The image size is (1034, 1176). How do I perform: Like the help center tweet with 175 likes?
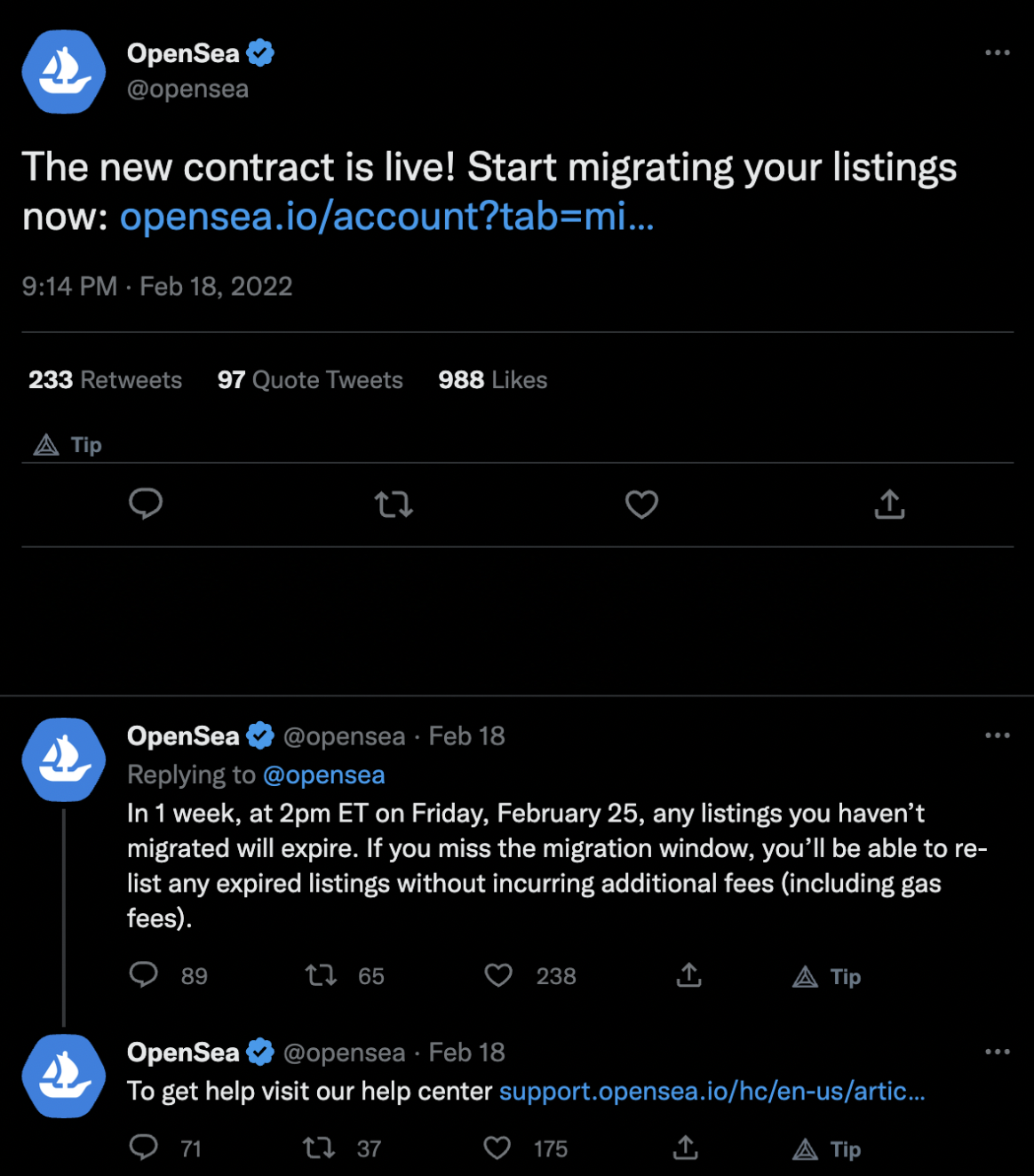click(497, 1148)
